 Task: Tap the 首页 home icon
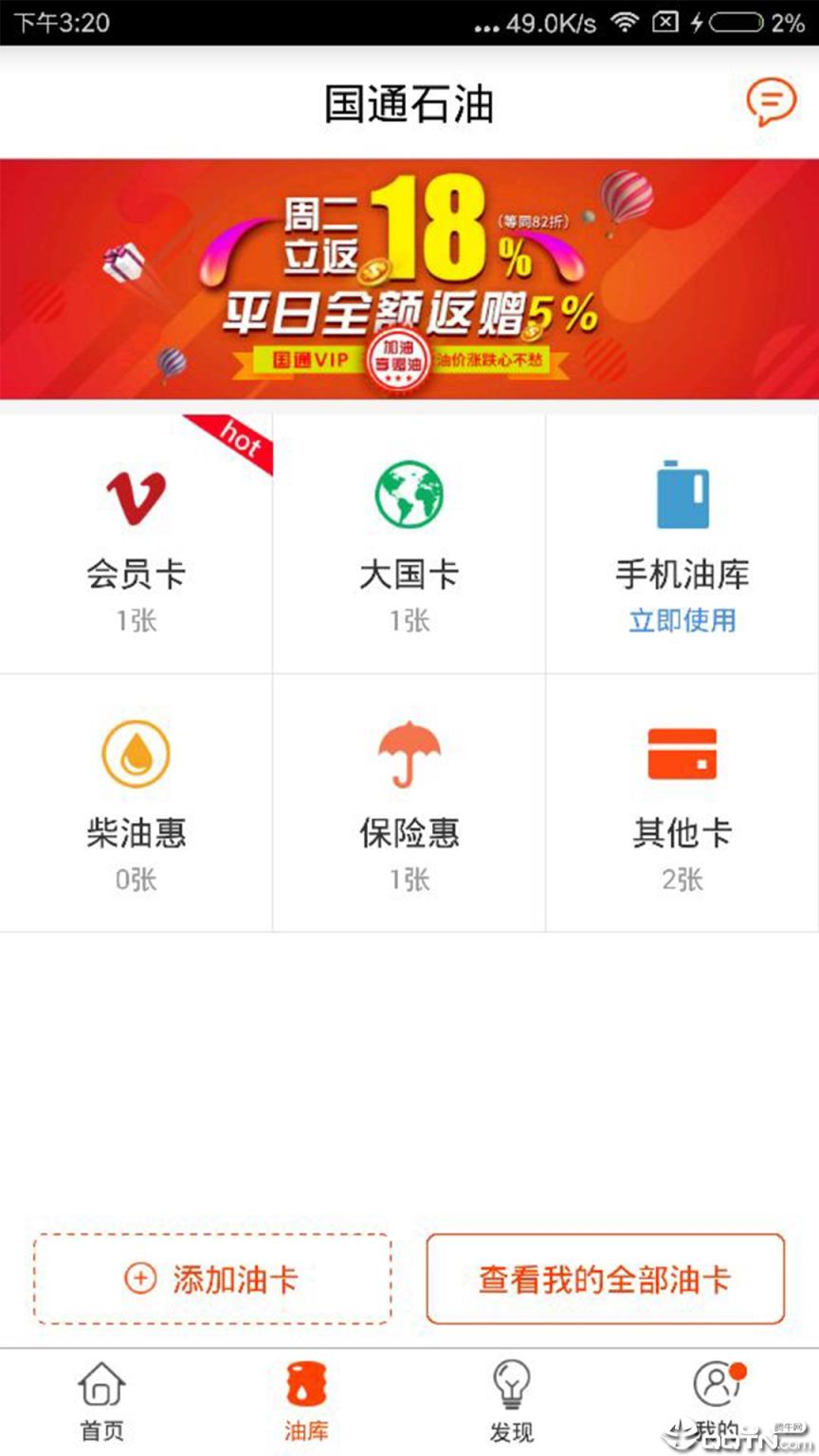click(x=100, y=1387)
